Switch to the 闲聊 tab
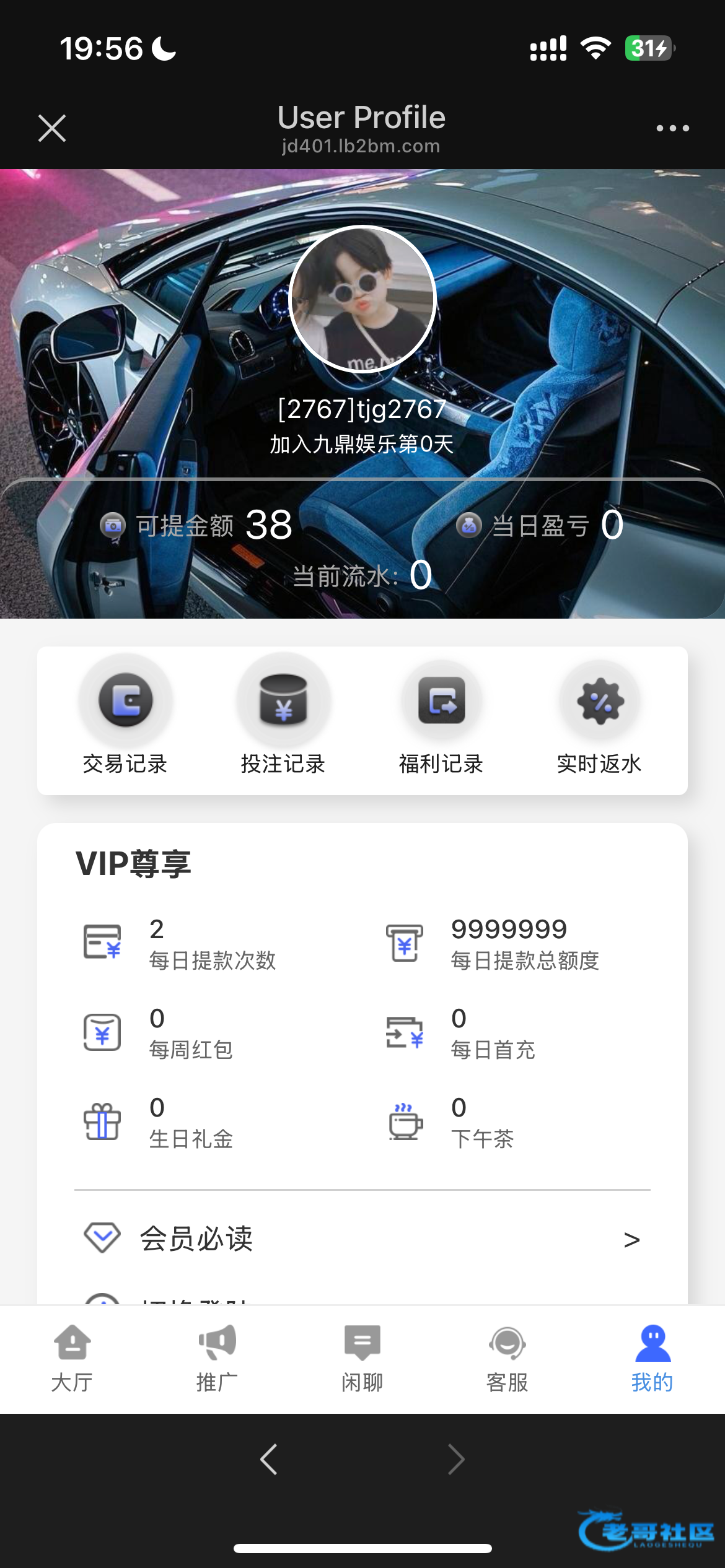Viewport: 725px width, 1568px height. click(362, 1359)
